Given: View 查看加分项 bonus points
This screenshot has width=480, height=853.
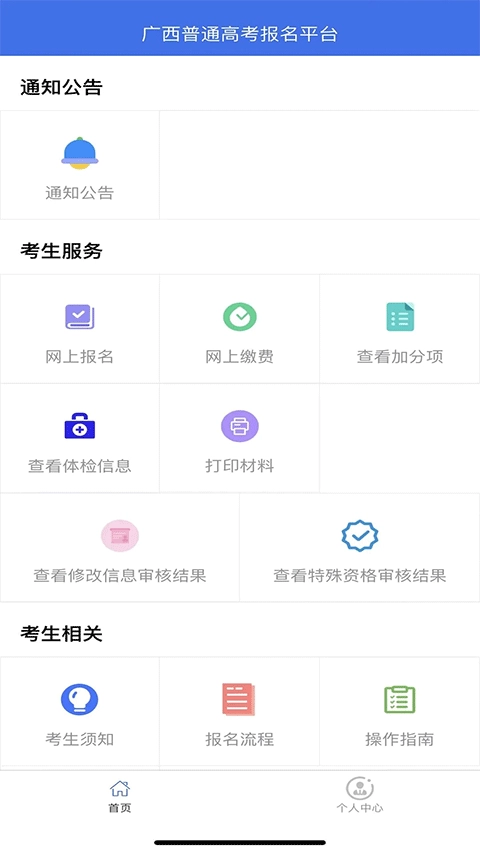Looking at the screenshot, I should [x=399, y=329].
